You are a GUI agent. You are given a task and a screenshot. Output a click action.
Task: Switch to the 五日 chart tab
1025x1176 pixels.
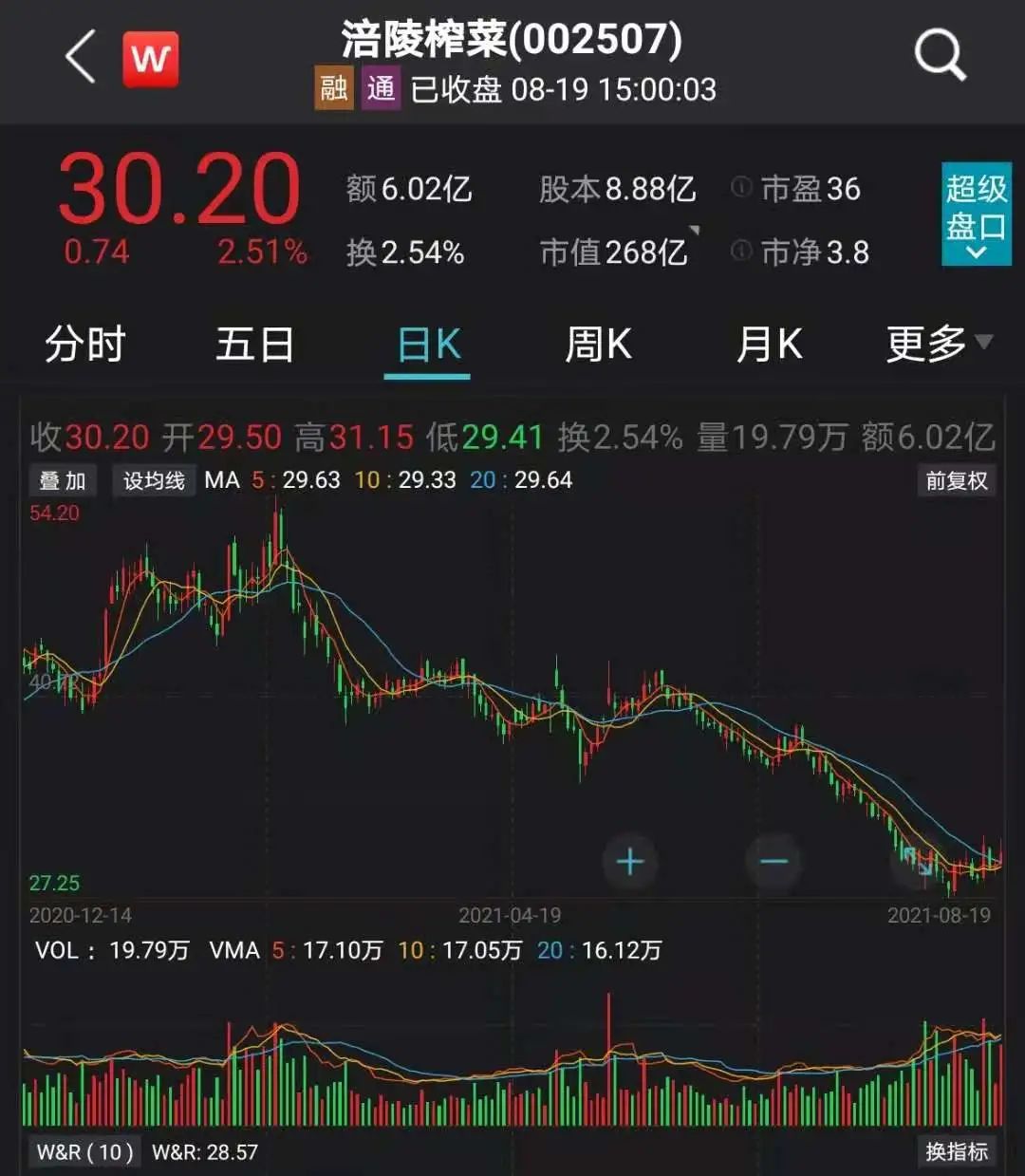(x=254, y=344)
